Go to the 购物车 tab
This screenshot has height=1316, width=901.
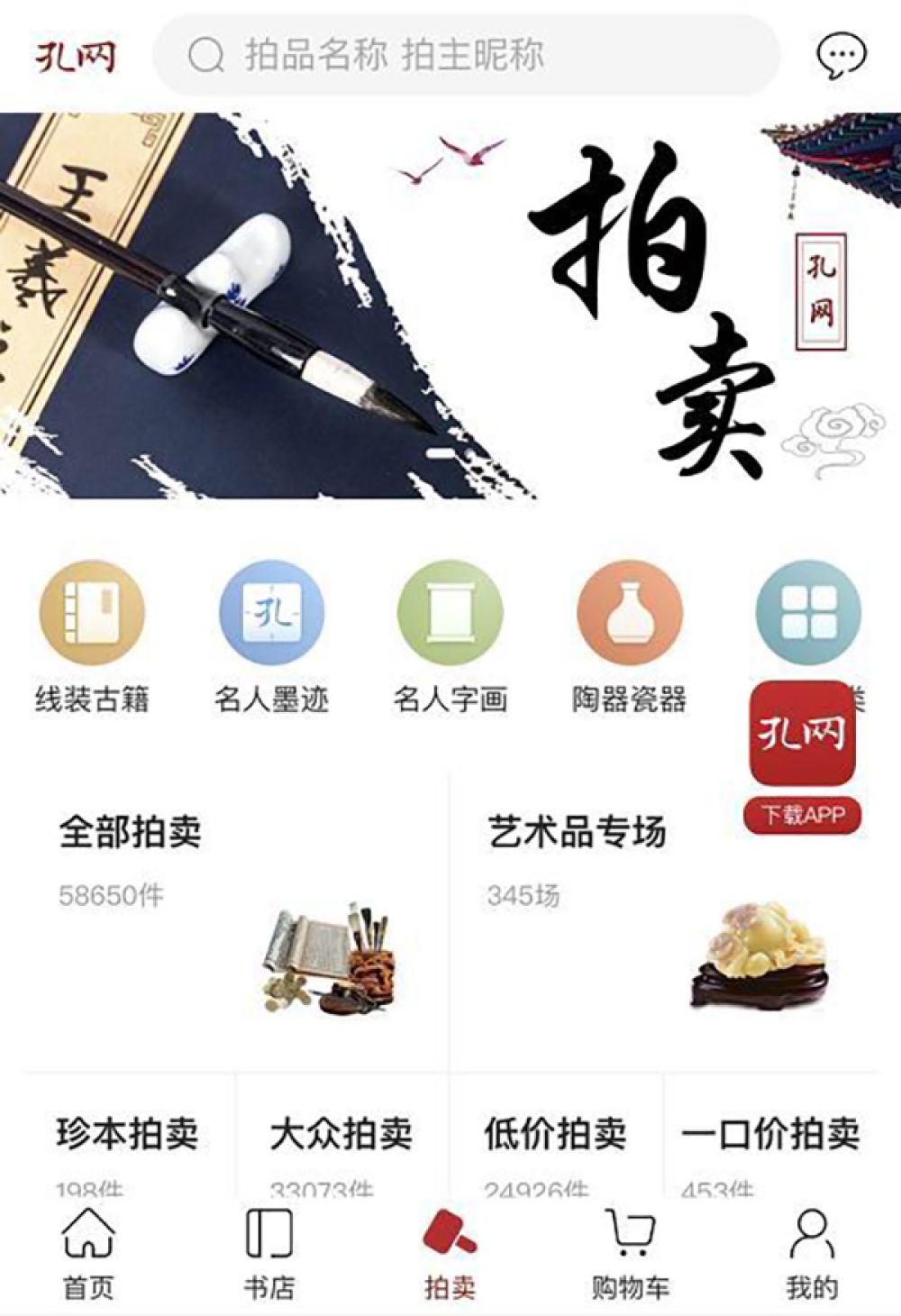click(x=630, y=1255)
